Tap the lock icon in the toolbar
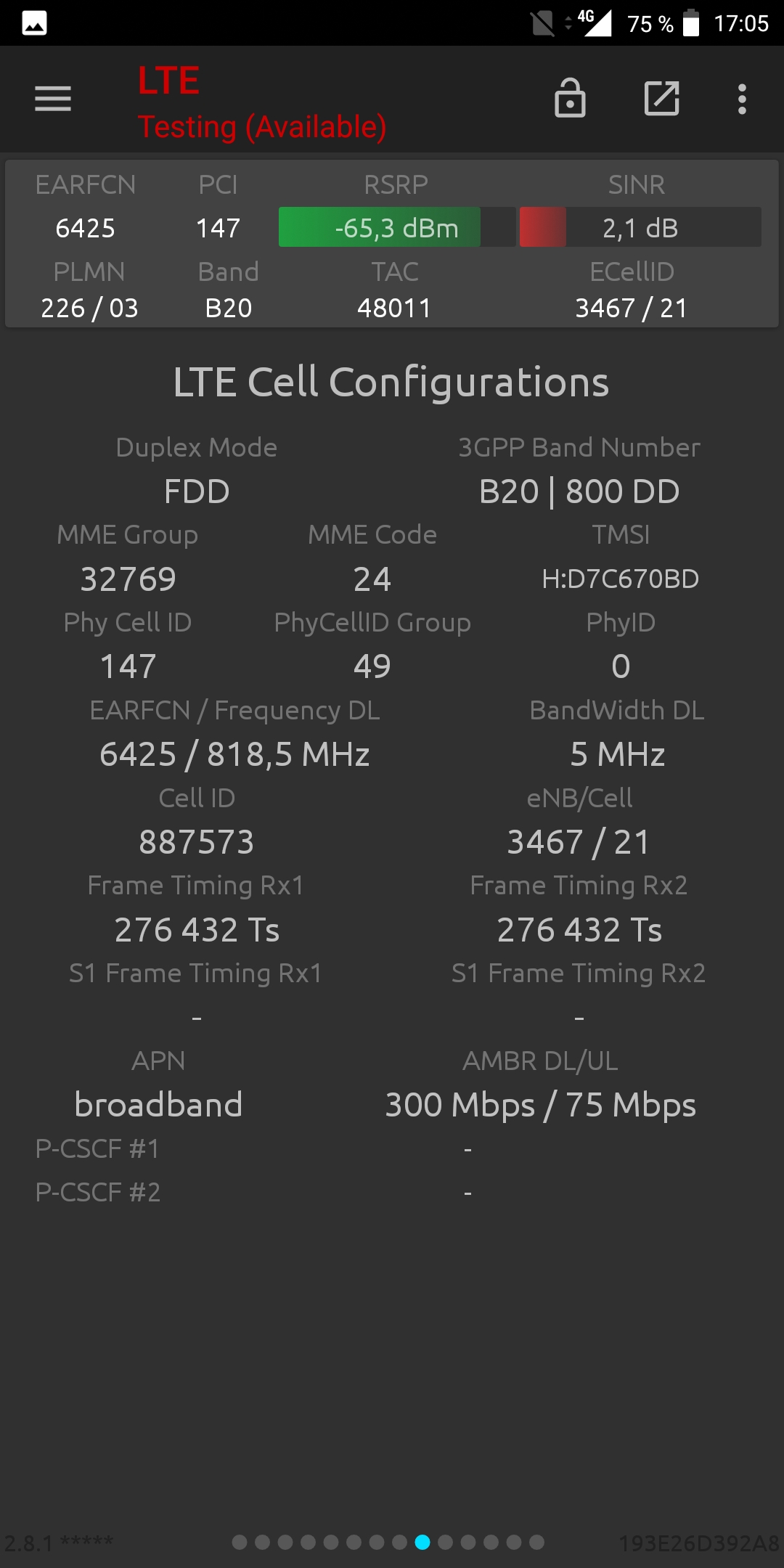Image resolution: width=784 pixels, height=1568 pixels. tap(570, 98)
